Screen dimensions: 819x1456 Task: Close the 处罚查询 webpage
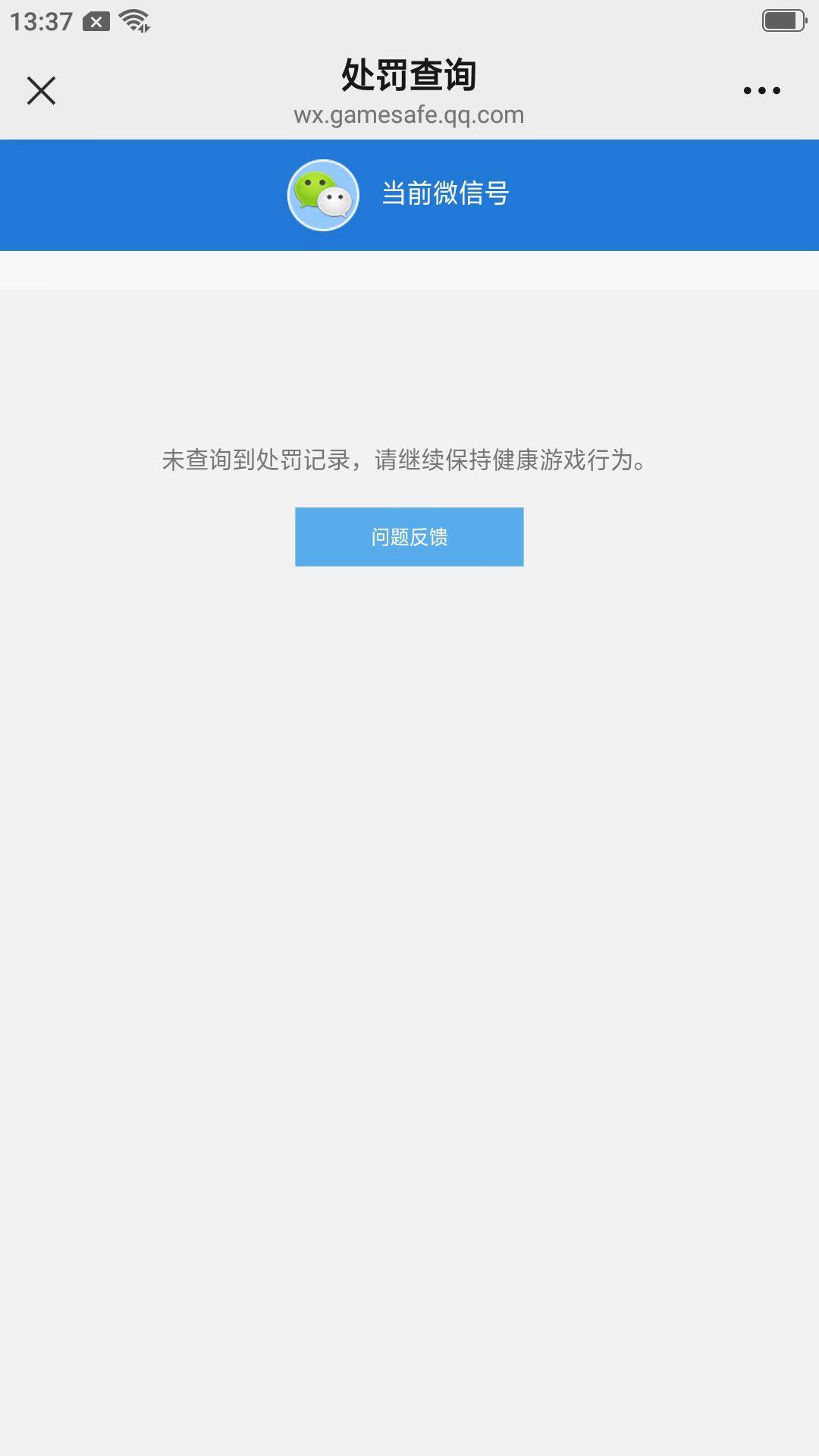[41, 90]
